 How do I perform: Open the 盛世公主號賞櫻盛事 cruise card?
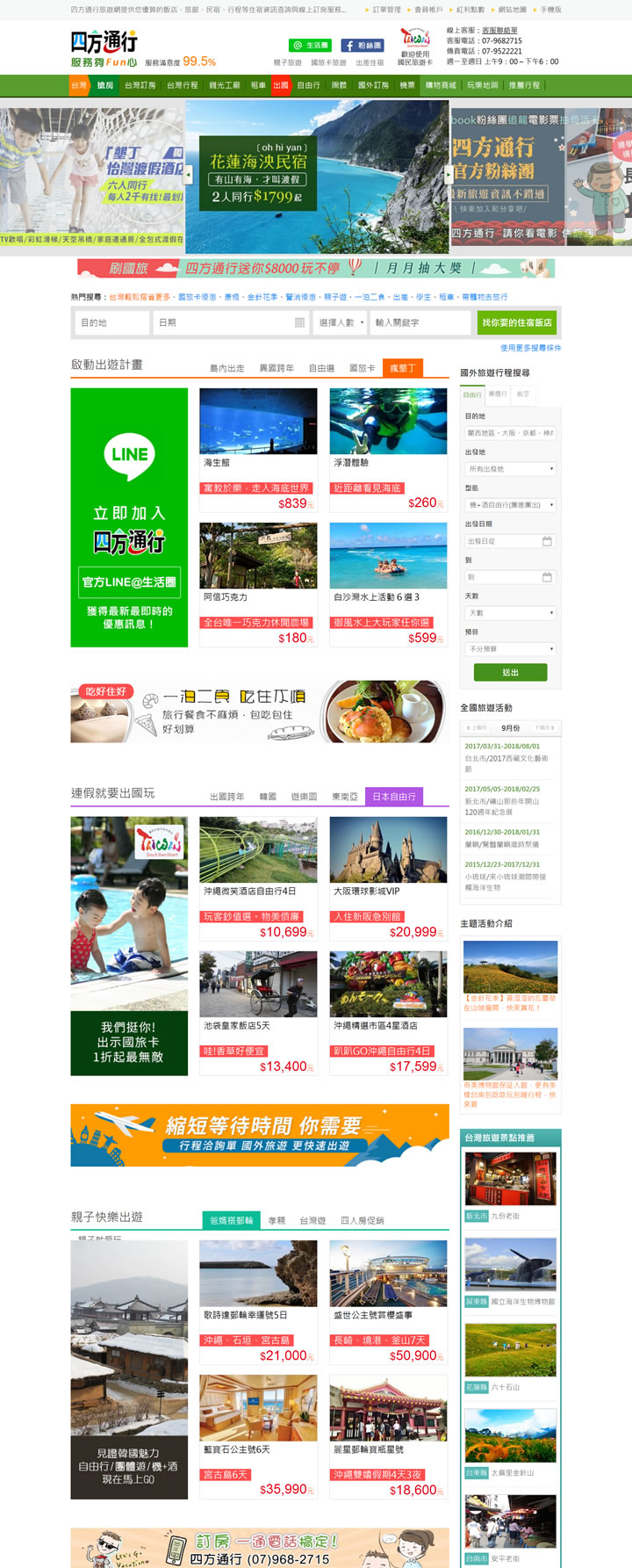tap(388, 1302)
